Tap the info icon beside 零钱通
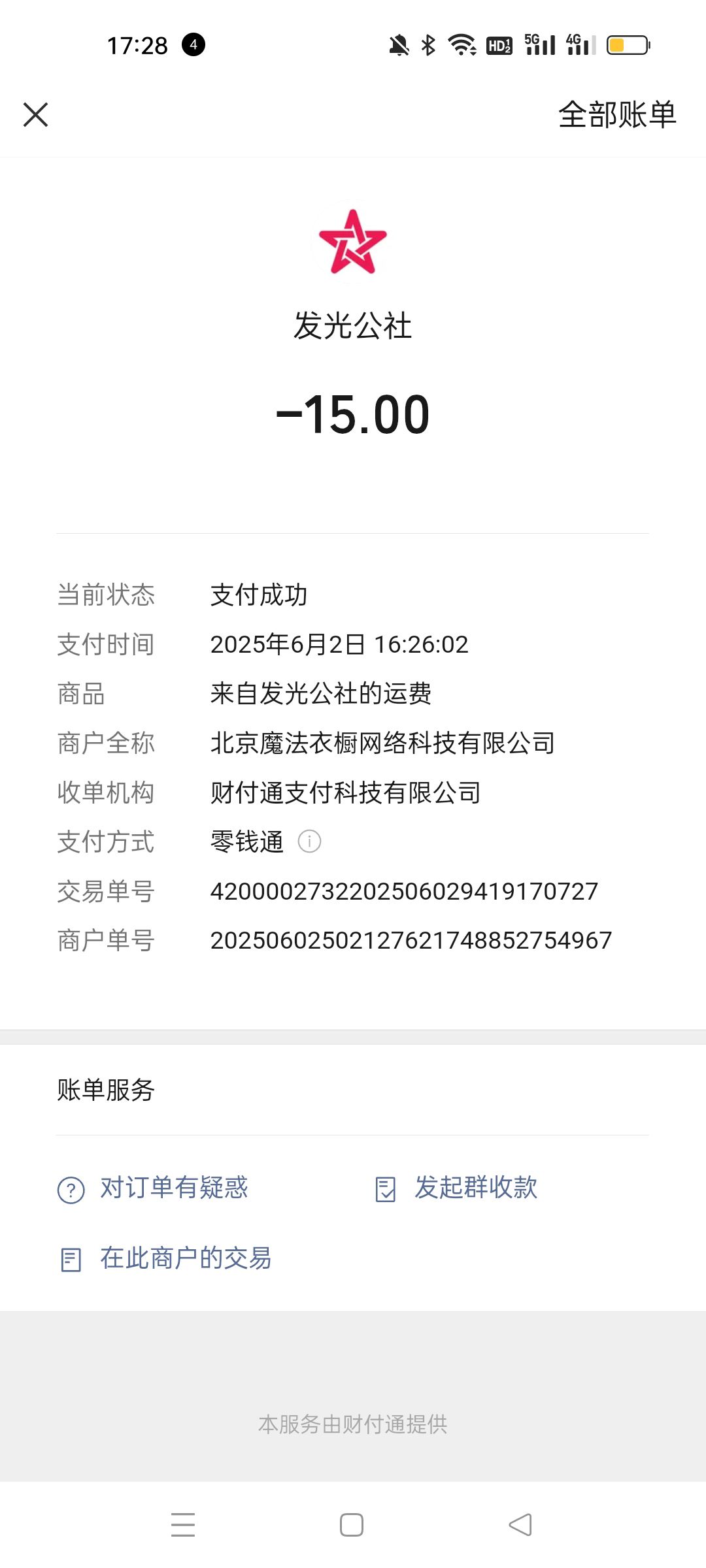 [x=309, y=841]
